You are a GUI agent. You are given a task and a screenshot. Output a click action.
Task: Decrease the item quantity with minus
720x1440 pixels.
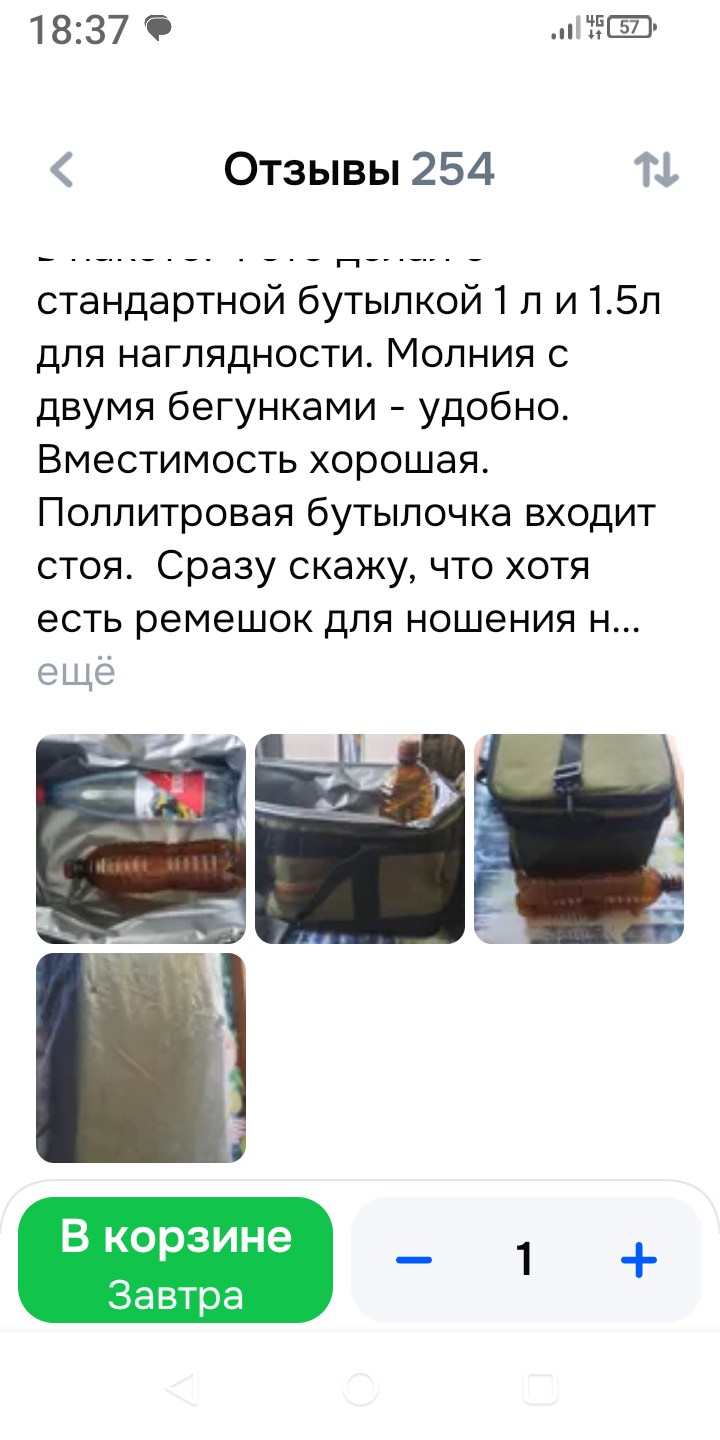click(x=413, y=1260)
